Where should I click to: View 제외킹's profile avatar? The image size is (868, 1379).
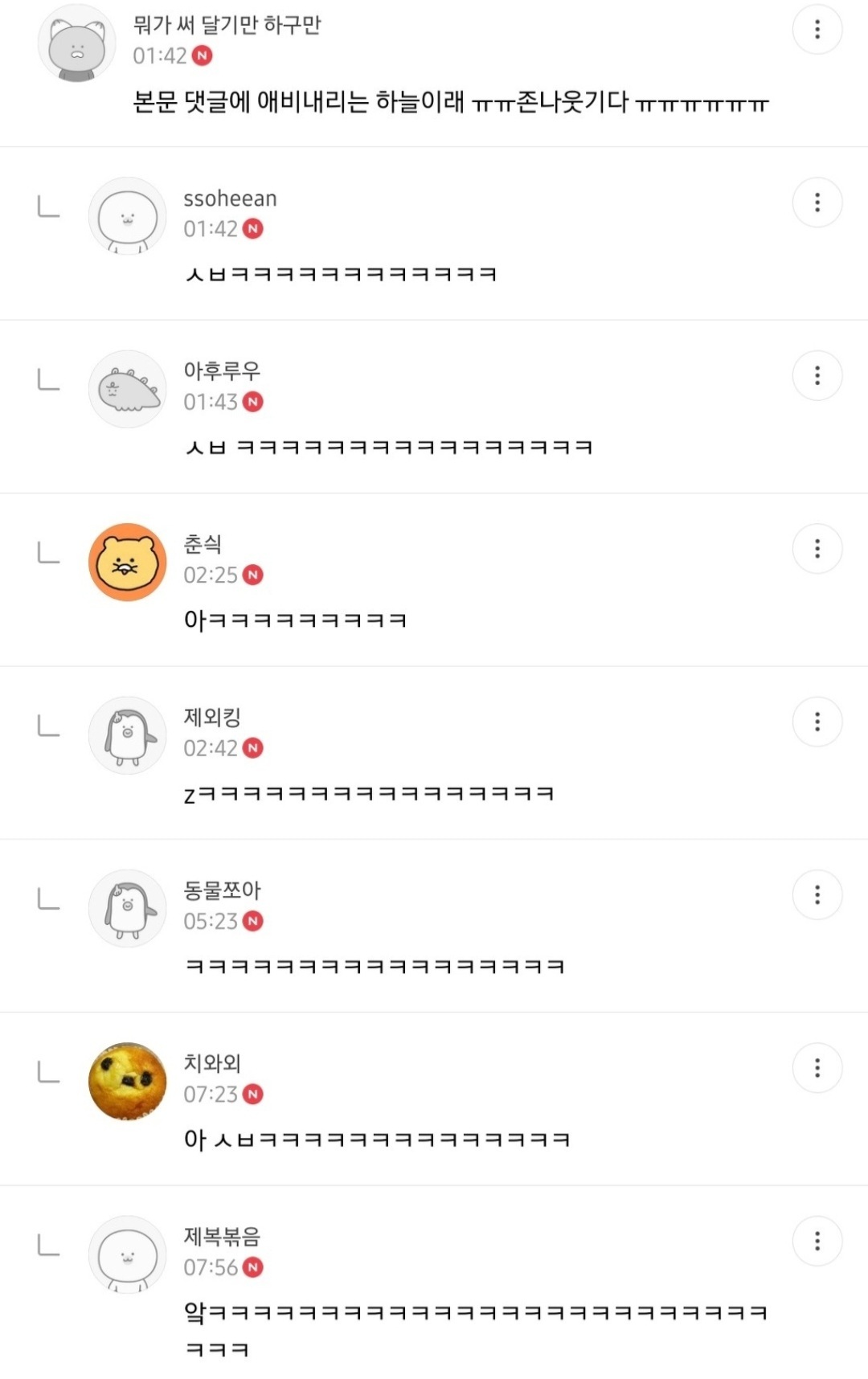pyautogui.click(x=127, y=735)
